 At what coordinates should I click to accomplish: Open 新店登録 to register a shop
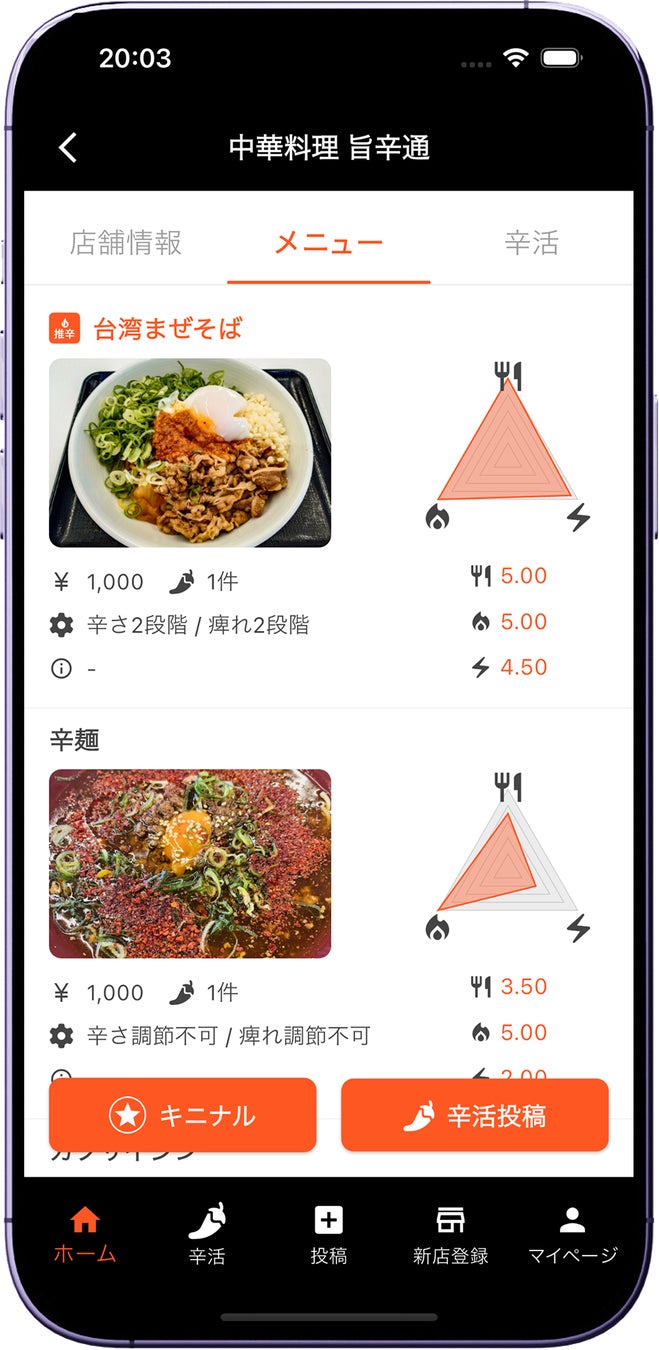(450, 1234)
